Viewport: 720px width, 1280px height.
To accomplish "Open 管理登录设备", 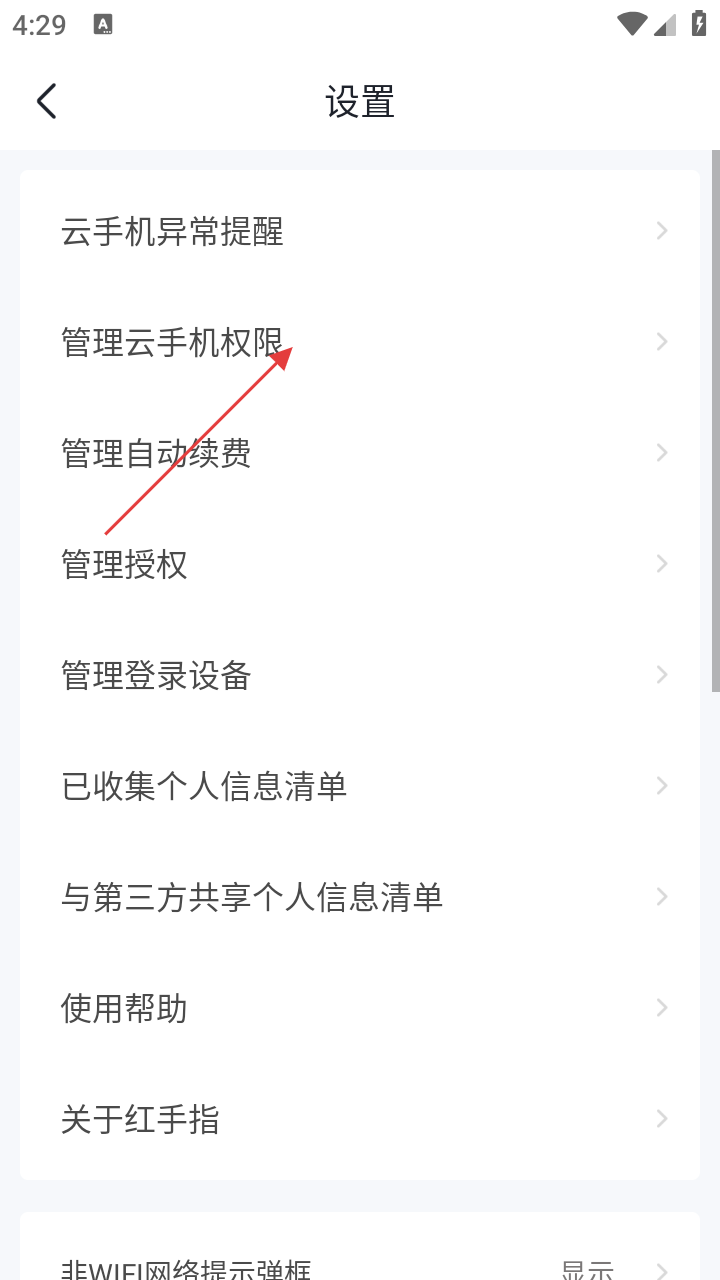I will [360, 675].
